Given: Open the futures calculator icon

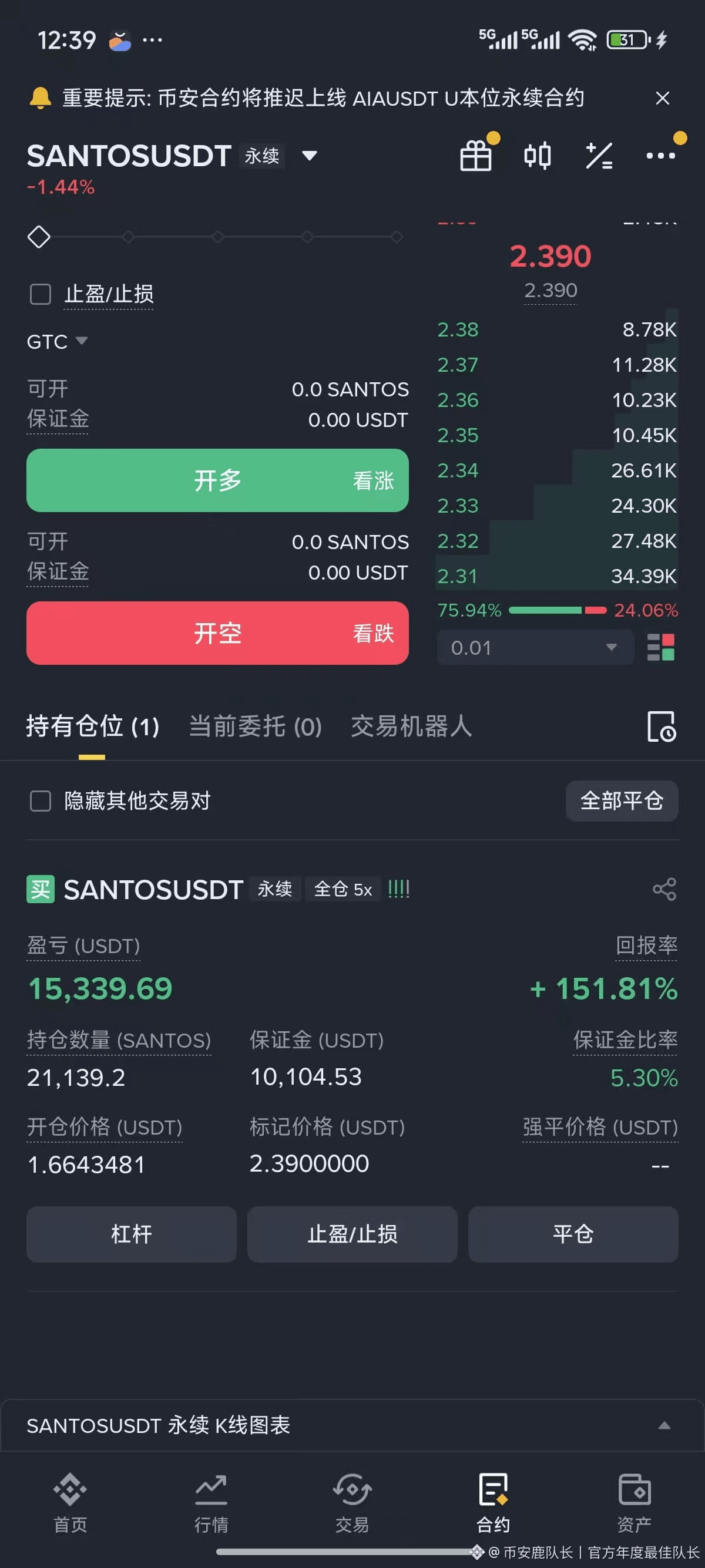Looking at the screenshot, I should (600, 155).
